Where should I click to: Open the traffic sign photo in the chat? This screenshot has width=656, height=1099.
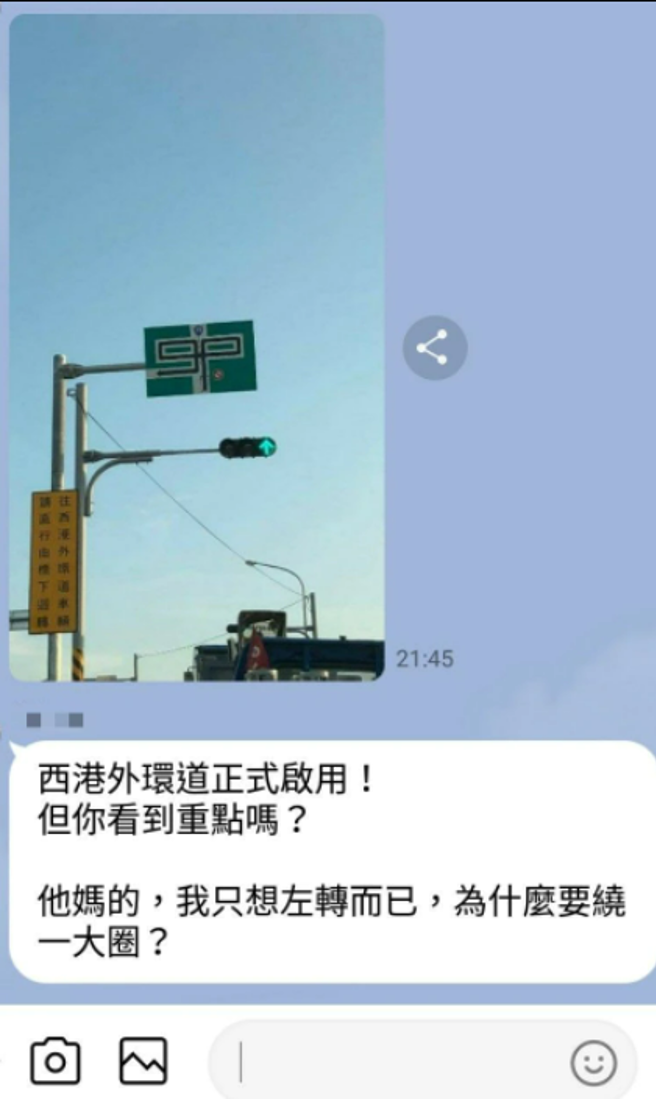pos(197,350)
